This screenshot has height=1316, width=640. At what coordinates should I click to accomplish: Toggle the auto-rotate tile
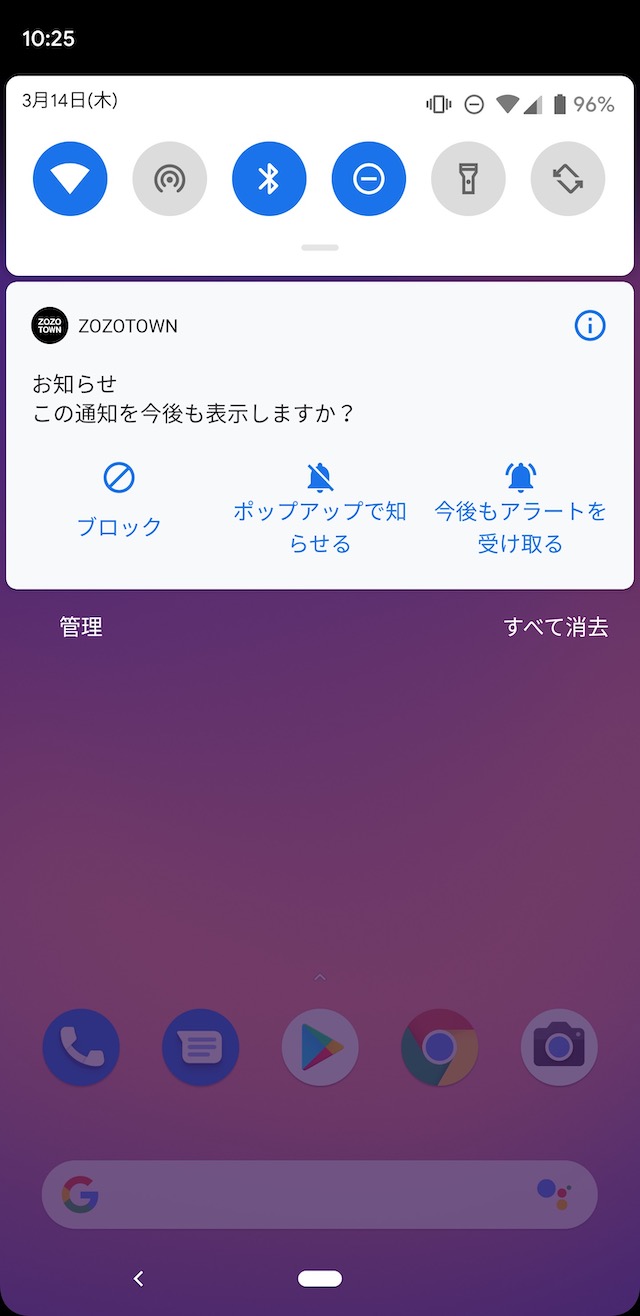coord(568,179)
